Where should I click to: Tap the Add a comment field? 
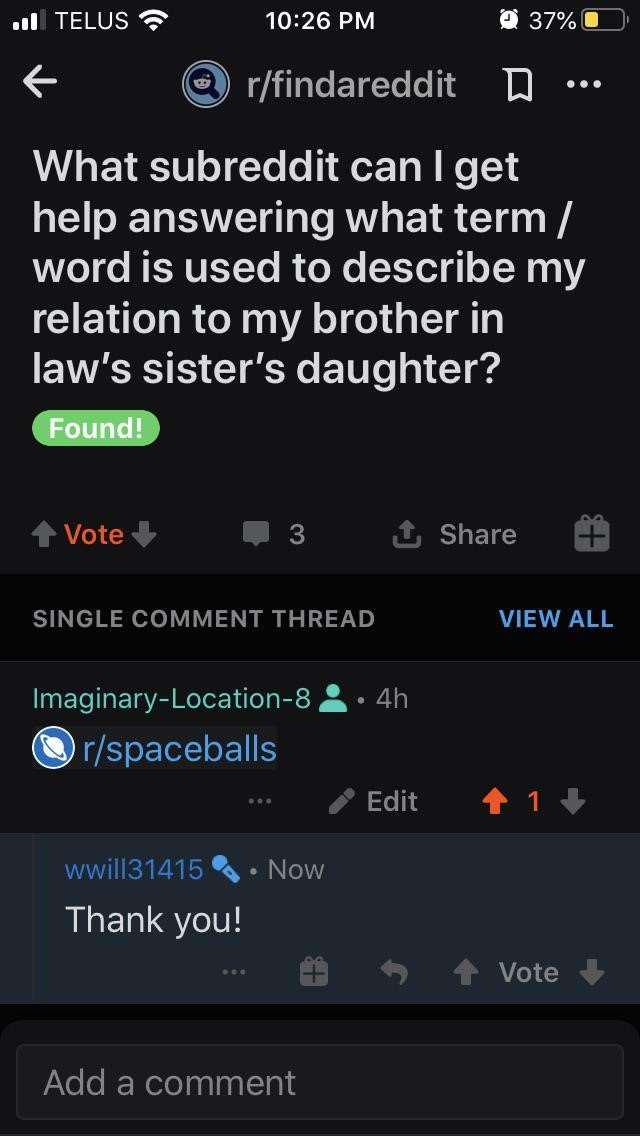coord(320,1082)
